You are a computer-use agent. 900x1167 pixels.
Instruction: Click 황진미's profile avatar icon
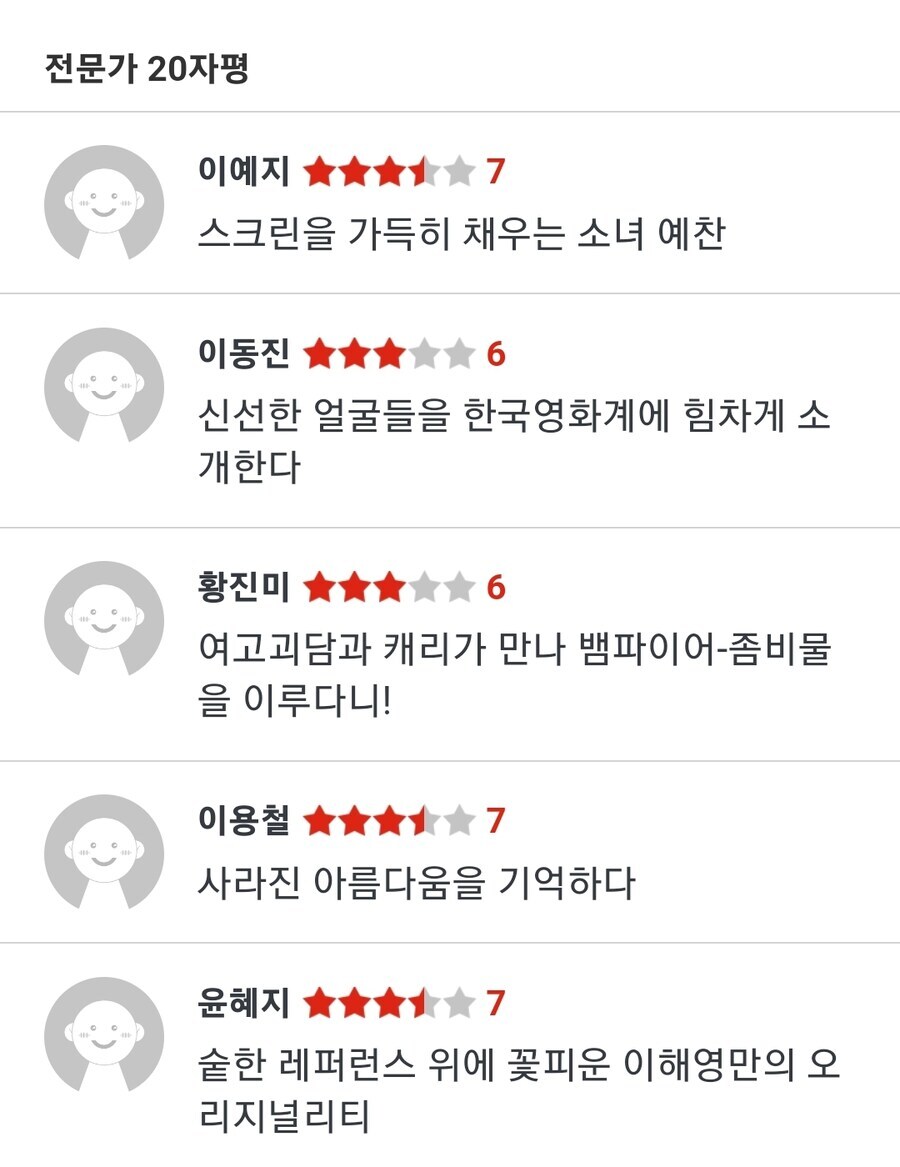(105, 620)
